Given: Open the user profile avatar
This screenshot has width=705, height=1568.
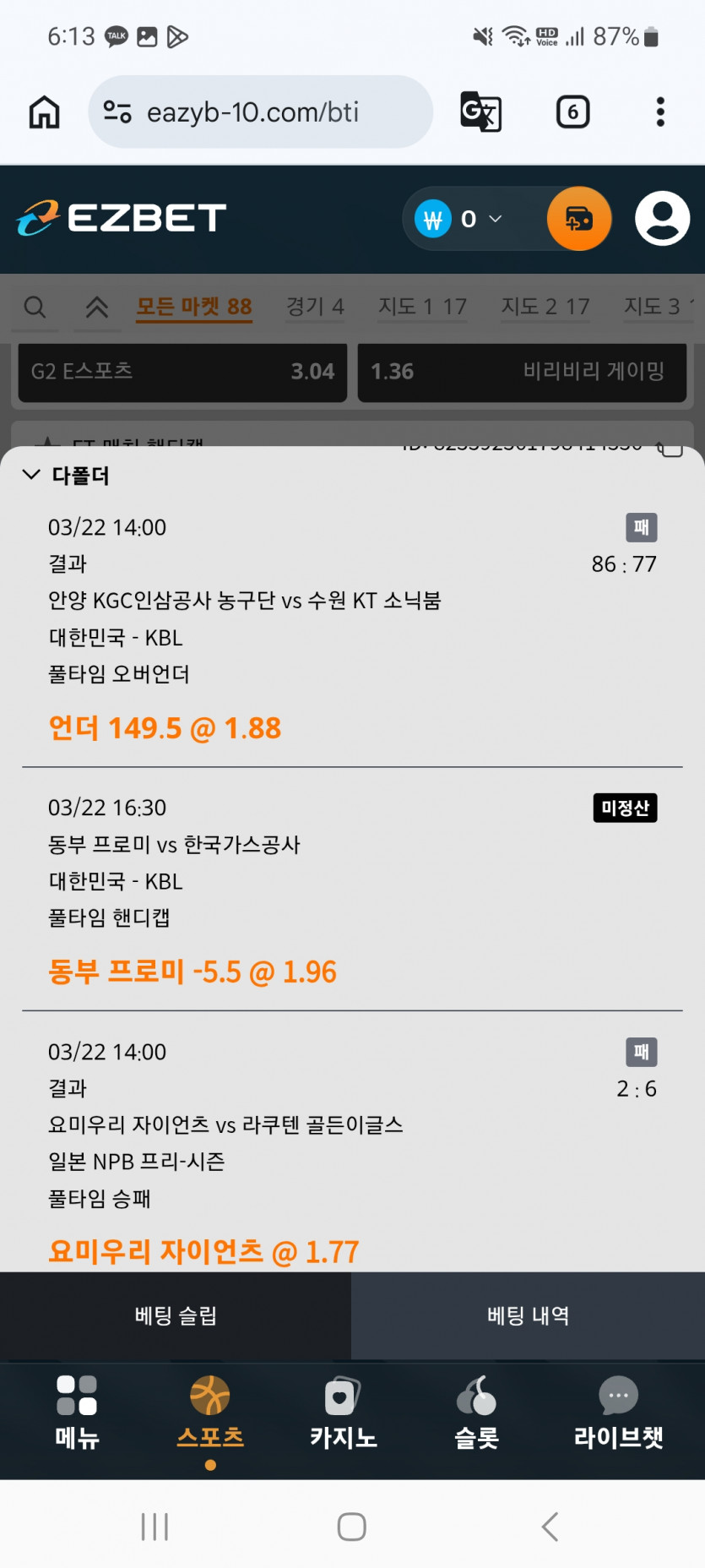Looking at the screenshot, I should (x=663, y=219).
